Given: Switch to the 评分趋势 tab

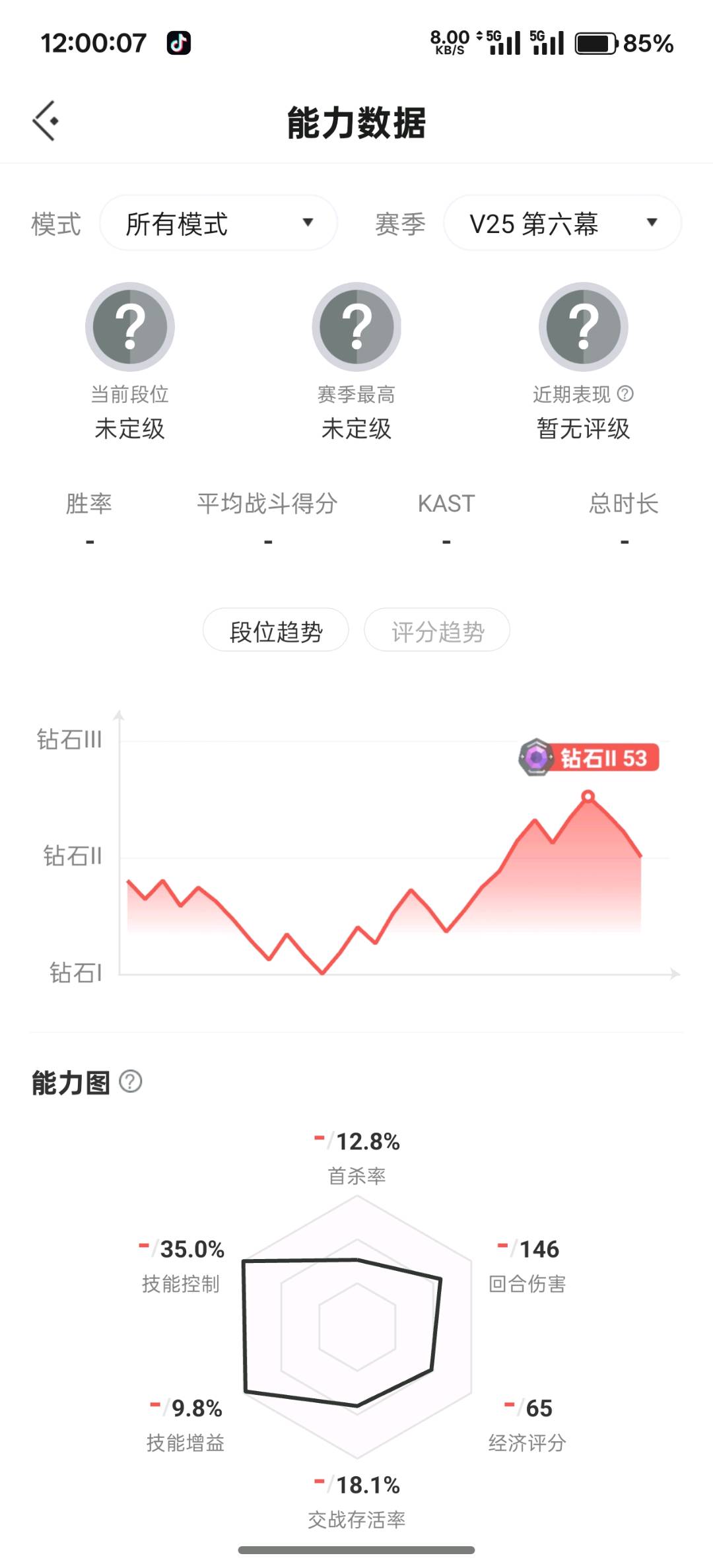Looking at the screenshot, I should click(x=437, y=631).
